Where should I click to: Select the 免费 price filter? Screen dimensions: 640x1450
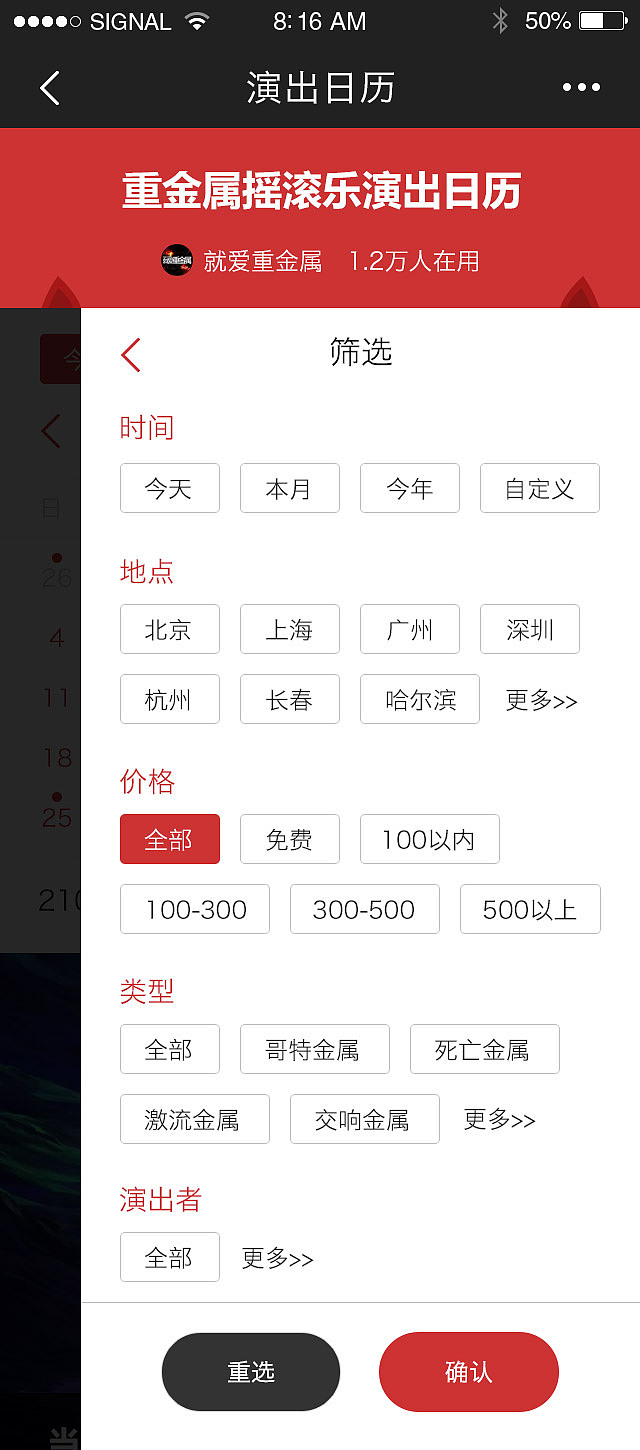tap(289, 839)
